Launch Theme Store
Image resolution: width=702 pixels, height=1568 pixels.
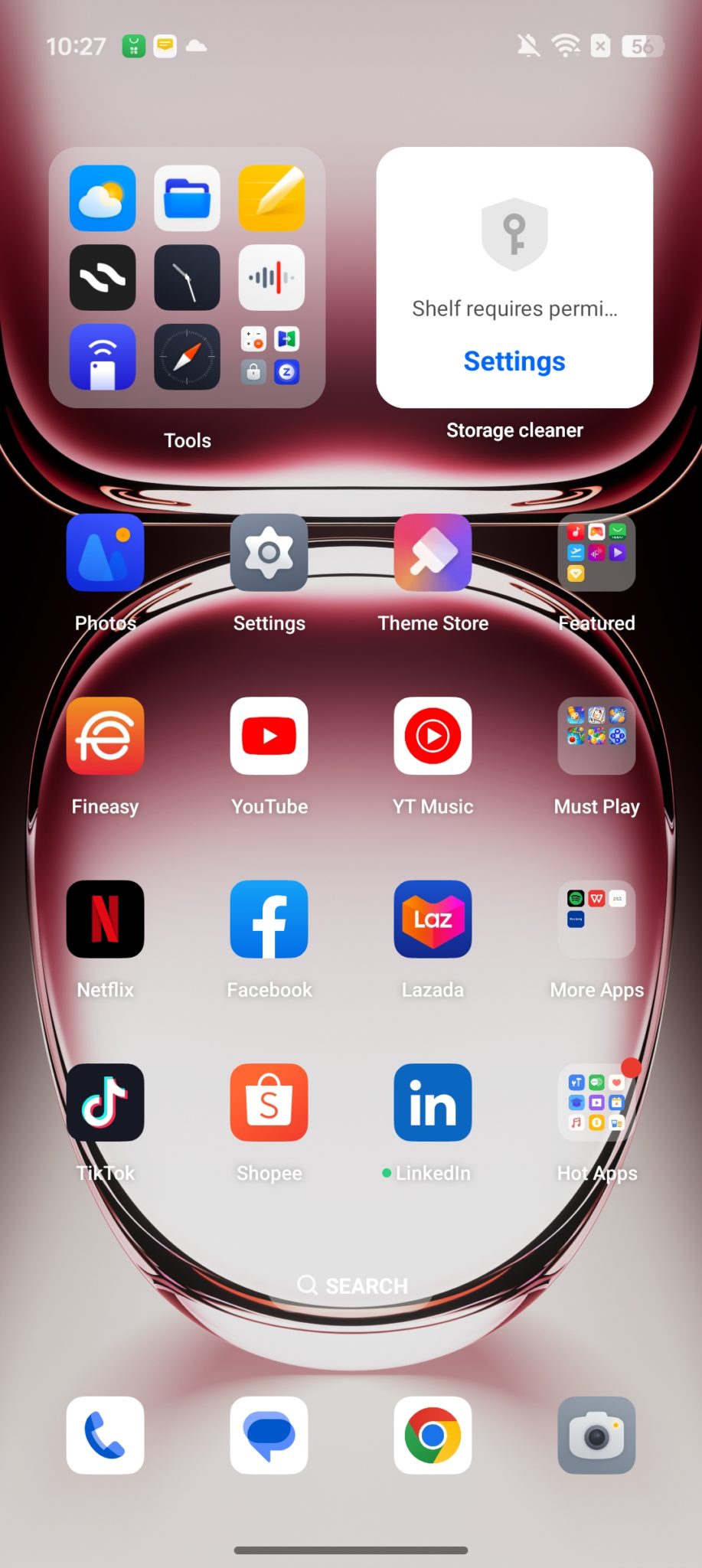pyautogui.click(x=433, y=553)
